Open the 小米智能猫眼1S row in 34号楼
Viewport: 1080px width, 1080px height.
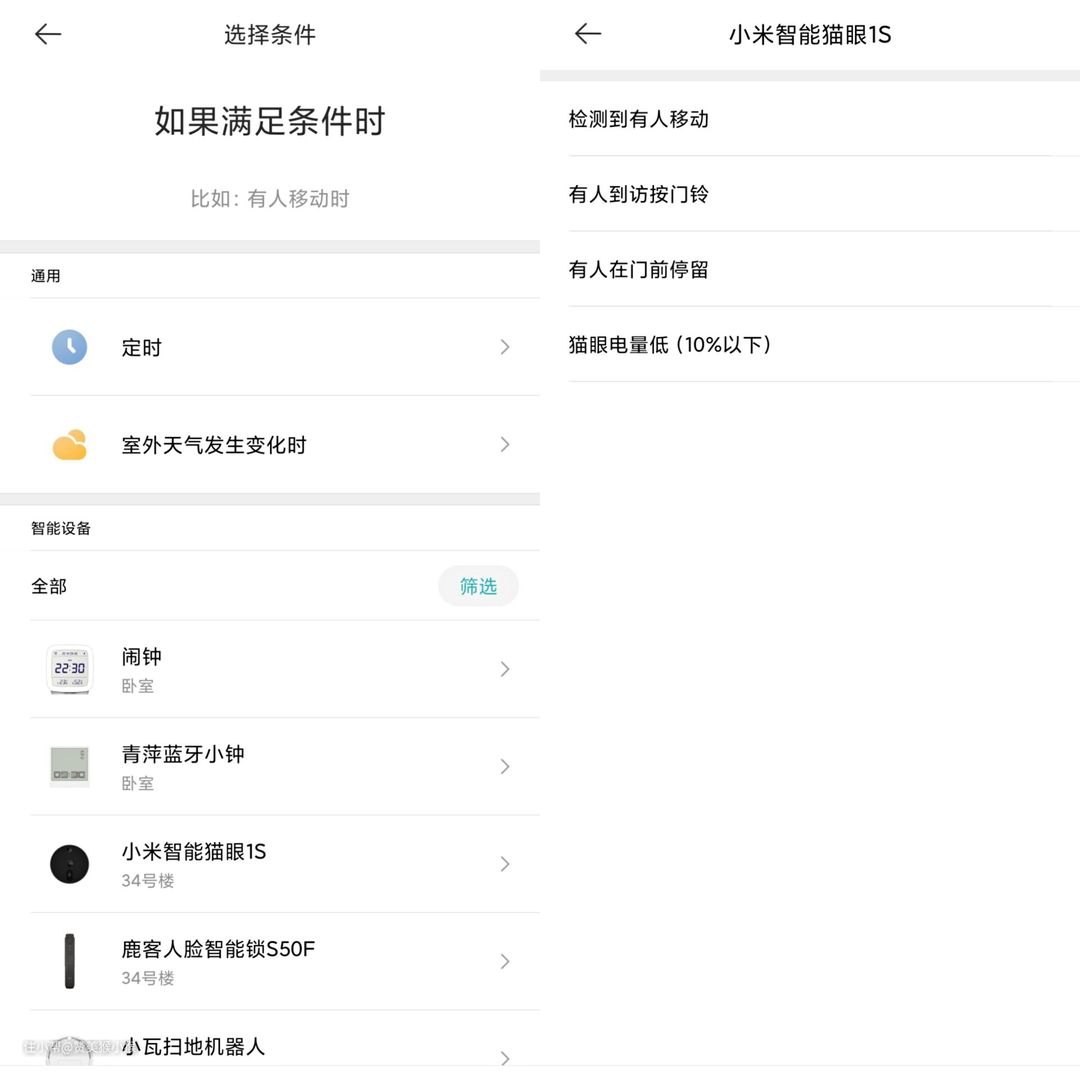tap(270, 864)
